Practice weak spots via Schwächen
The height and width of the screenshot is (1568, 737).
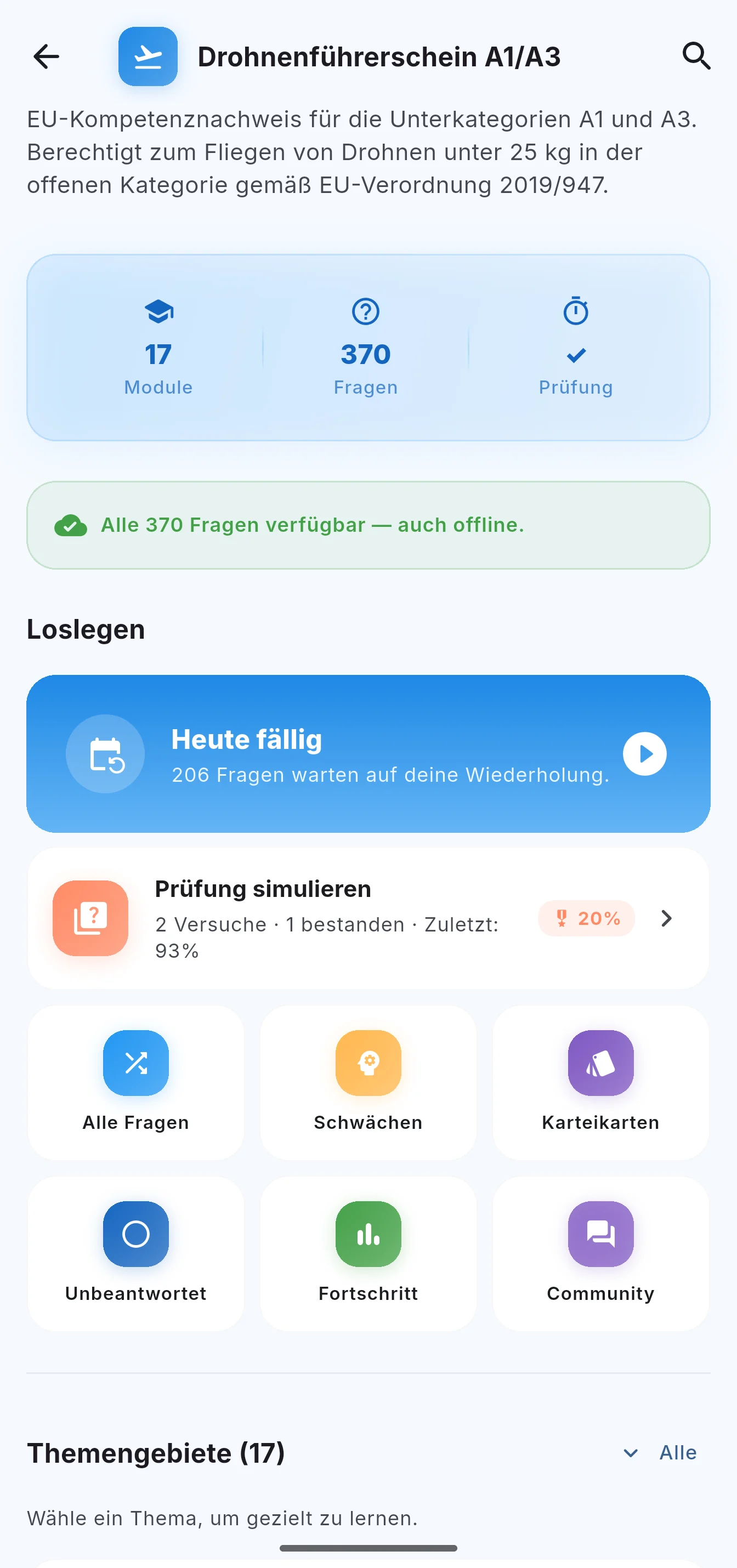tap(368, 1082)
